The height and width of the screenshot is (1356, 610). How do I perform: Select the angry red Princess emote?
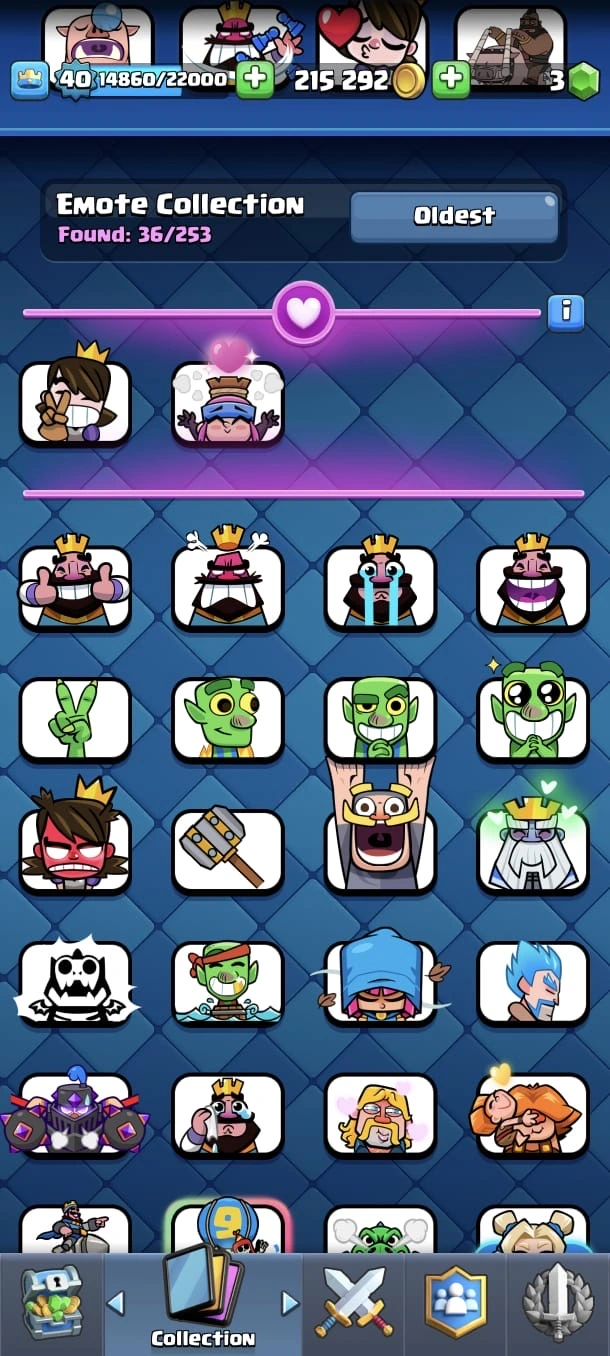coord(75,848)
